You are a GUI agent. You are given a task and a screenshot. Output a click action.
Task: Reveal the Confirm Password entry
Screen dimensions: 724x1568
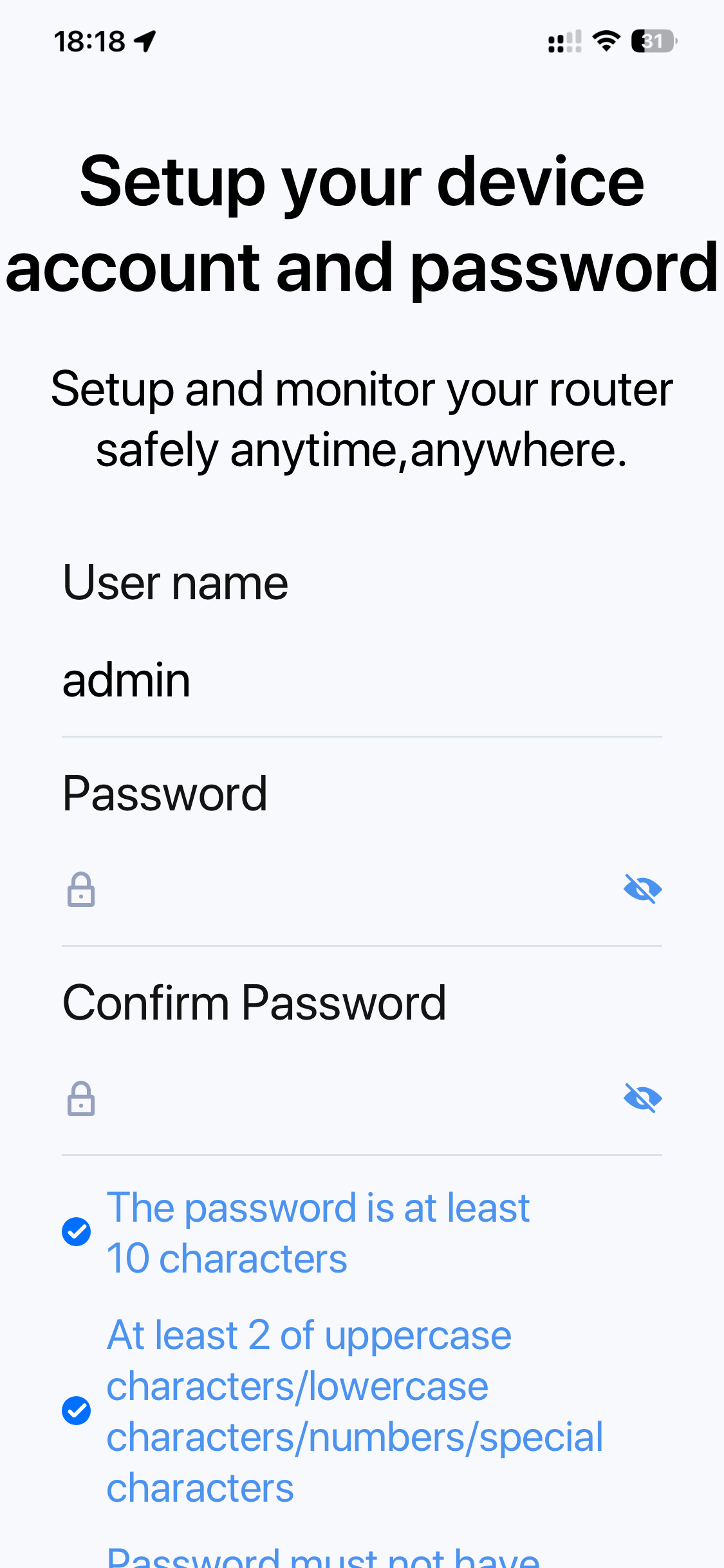(642, 1098)
